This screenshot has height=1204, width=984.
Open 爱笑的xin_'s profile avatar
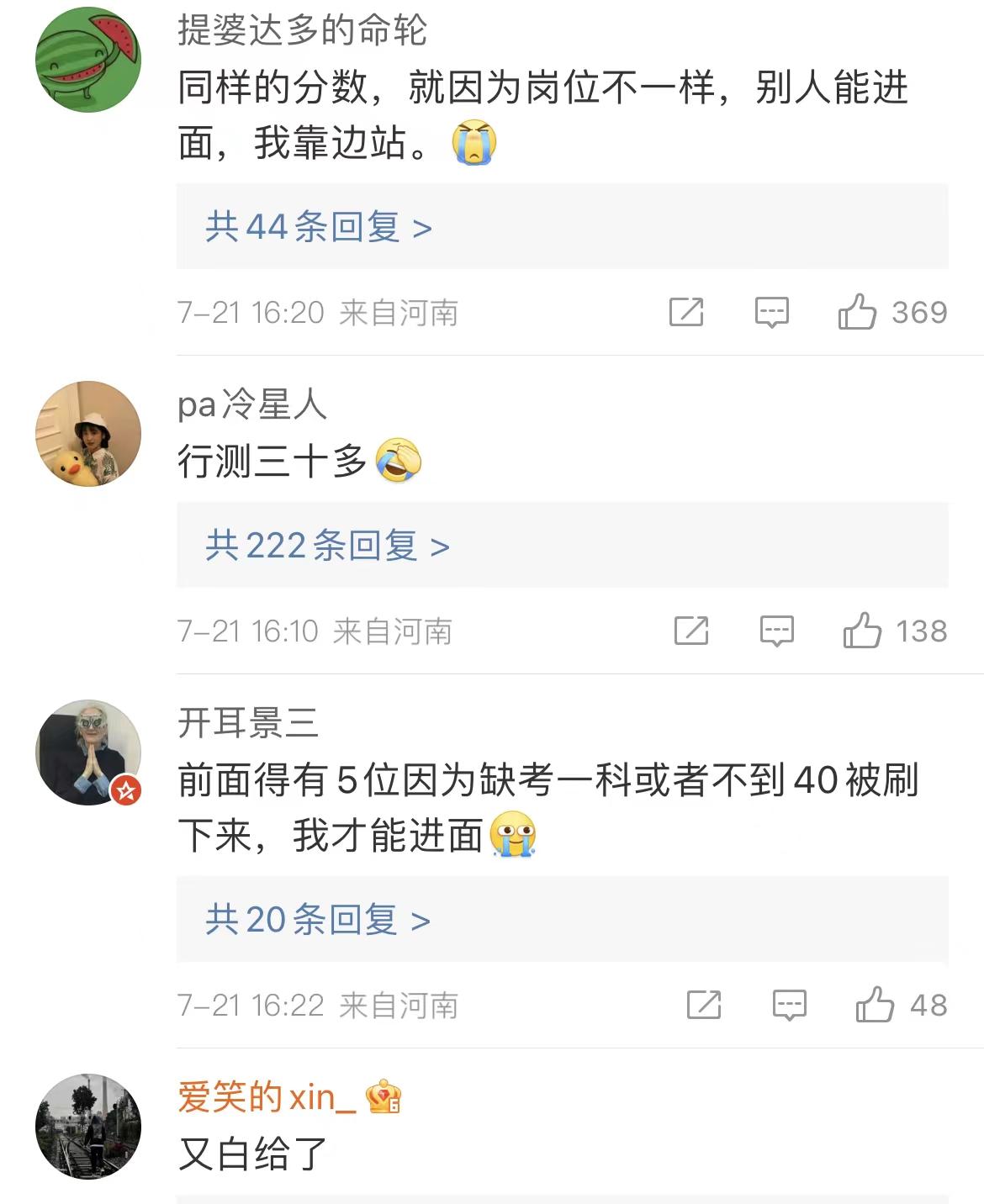[x=87, y=1126]
